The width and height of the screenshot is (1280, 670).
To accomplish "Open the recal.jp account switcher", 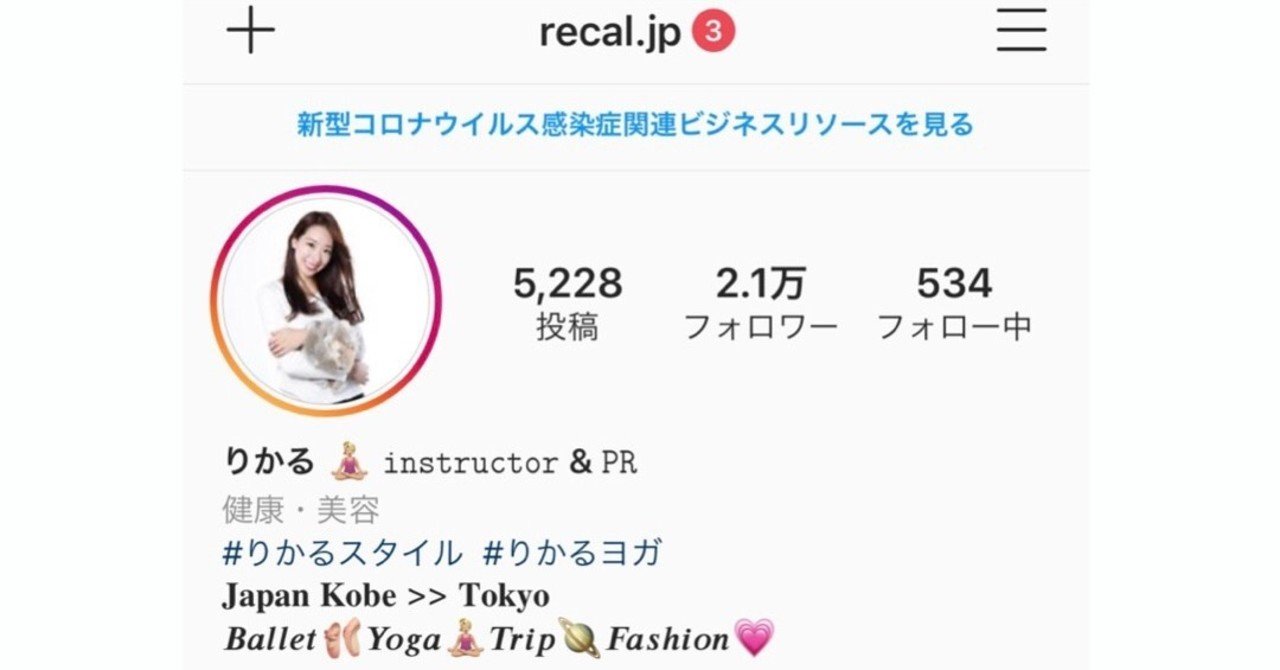I will click(610, 32).
